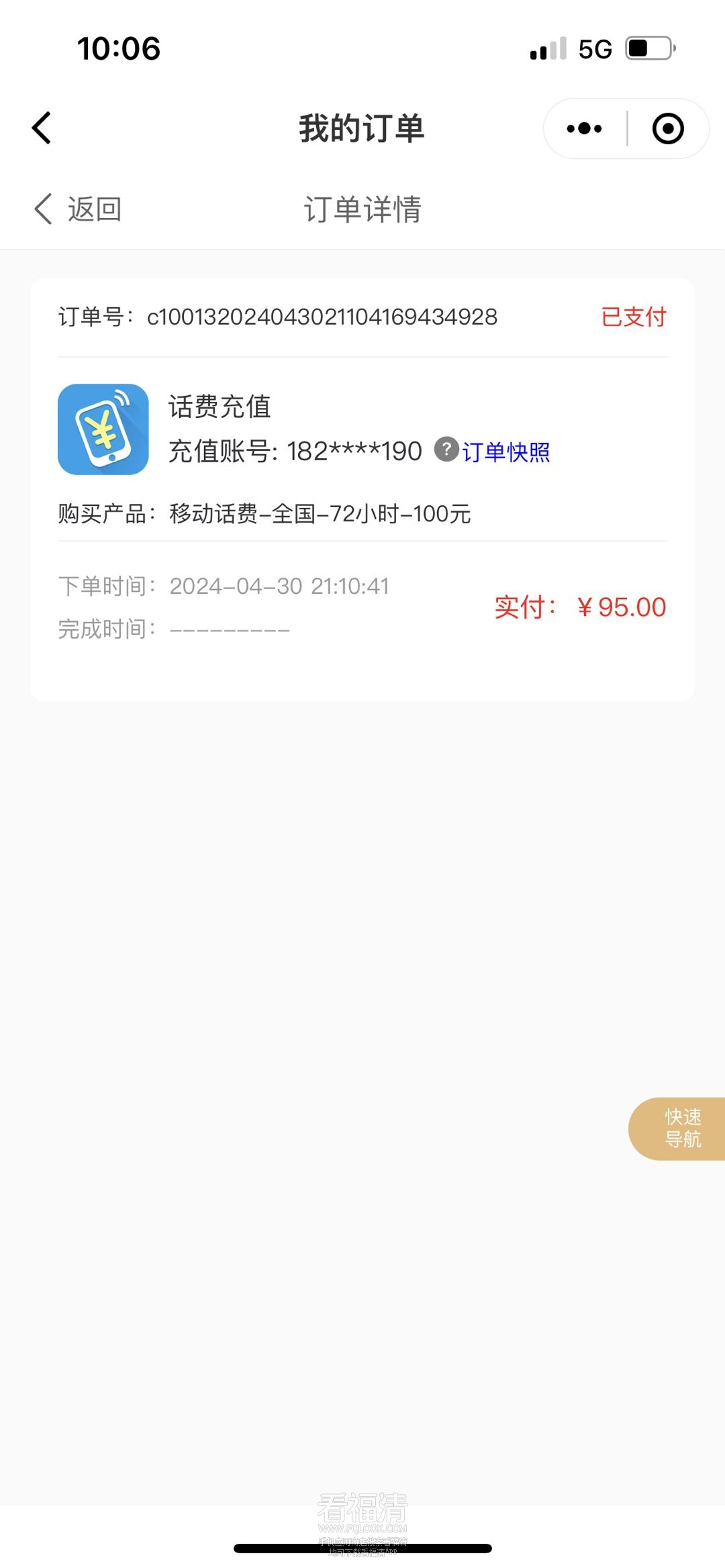
Task: Tap the question mark help icon
Action: pos(446,449)
